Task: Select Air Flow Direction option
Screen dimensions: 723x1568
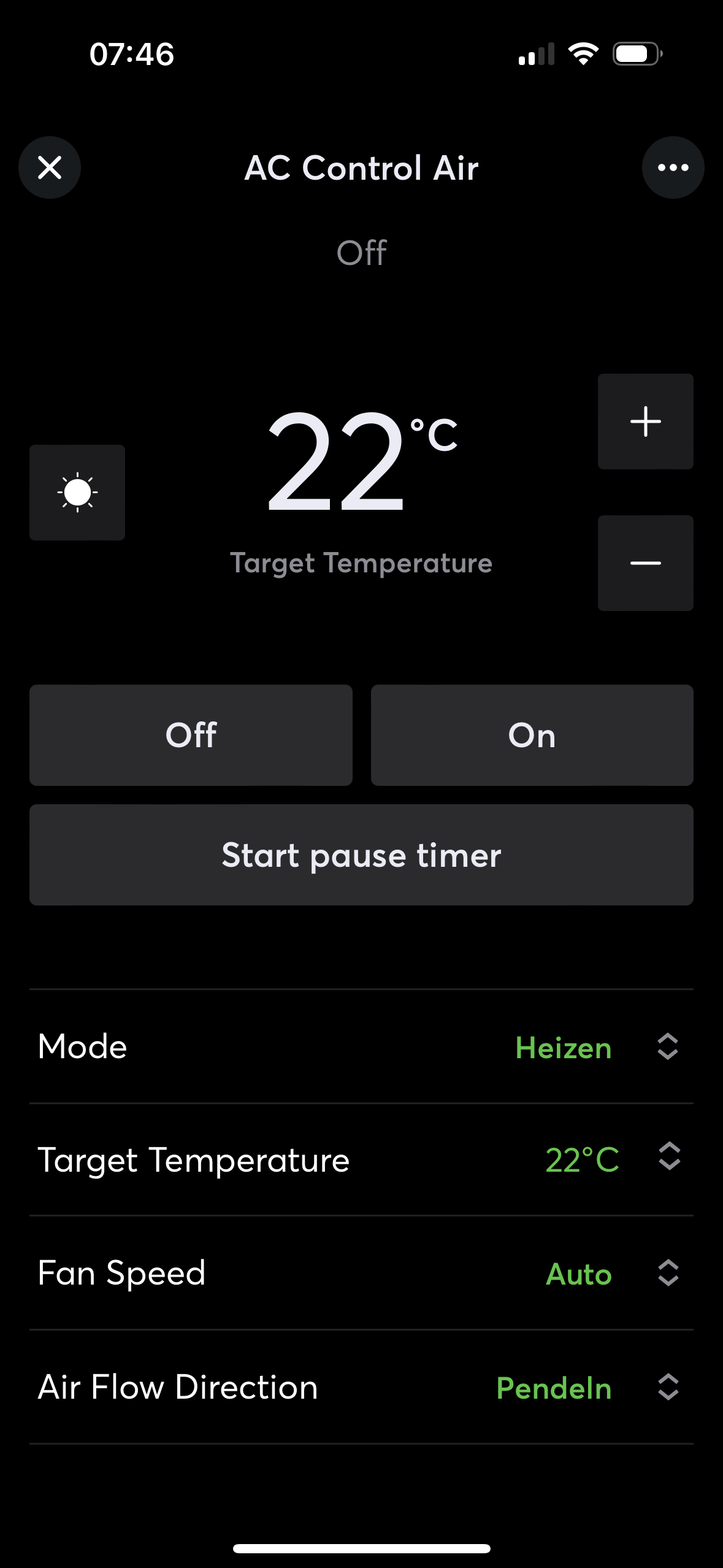Action: pyautogui.click(x=361, y=1387)
